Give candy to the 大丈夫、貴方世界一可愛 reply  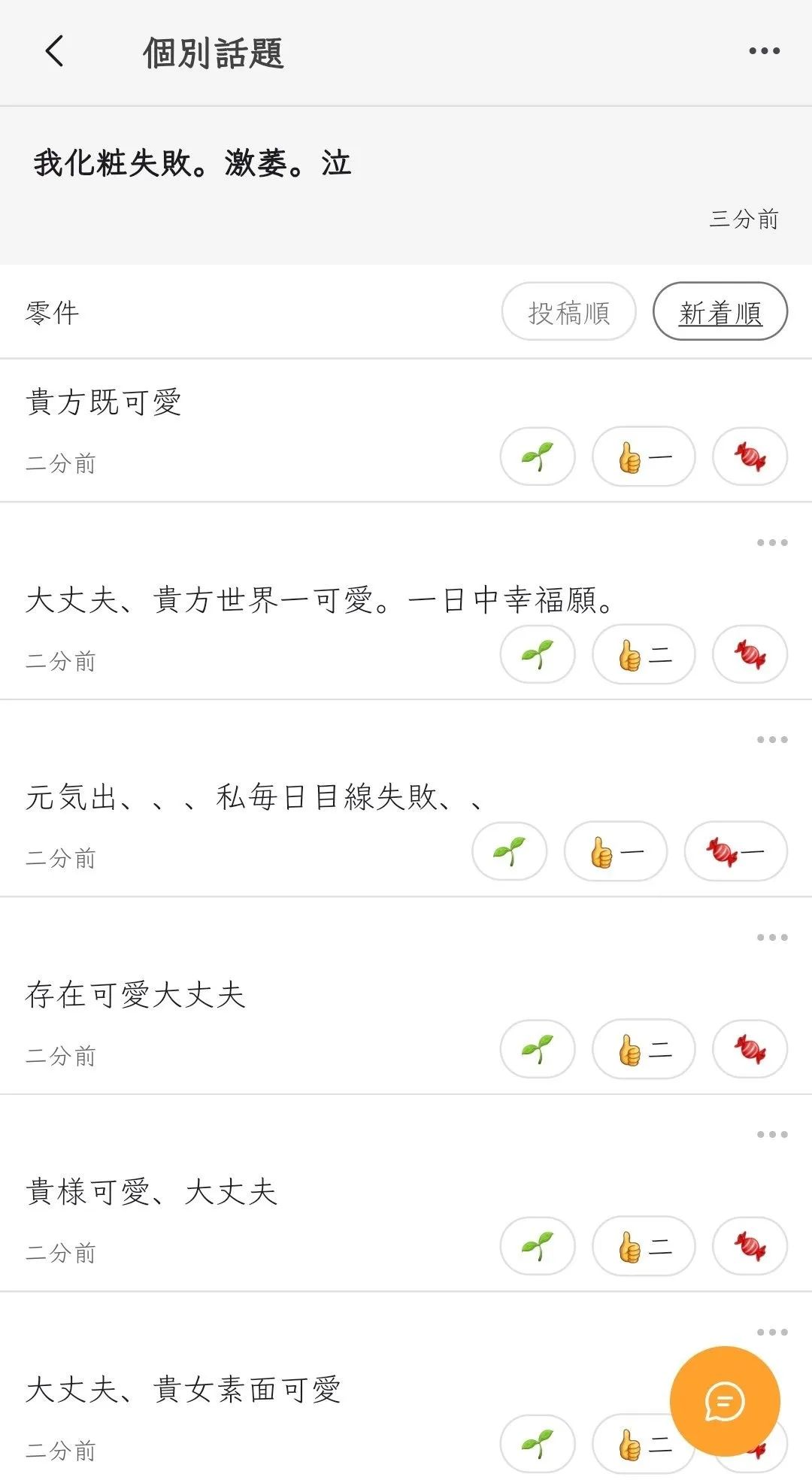(750, 654)
